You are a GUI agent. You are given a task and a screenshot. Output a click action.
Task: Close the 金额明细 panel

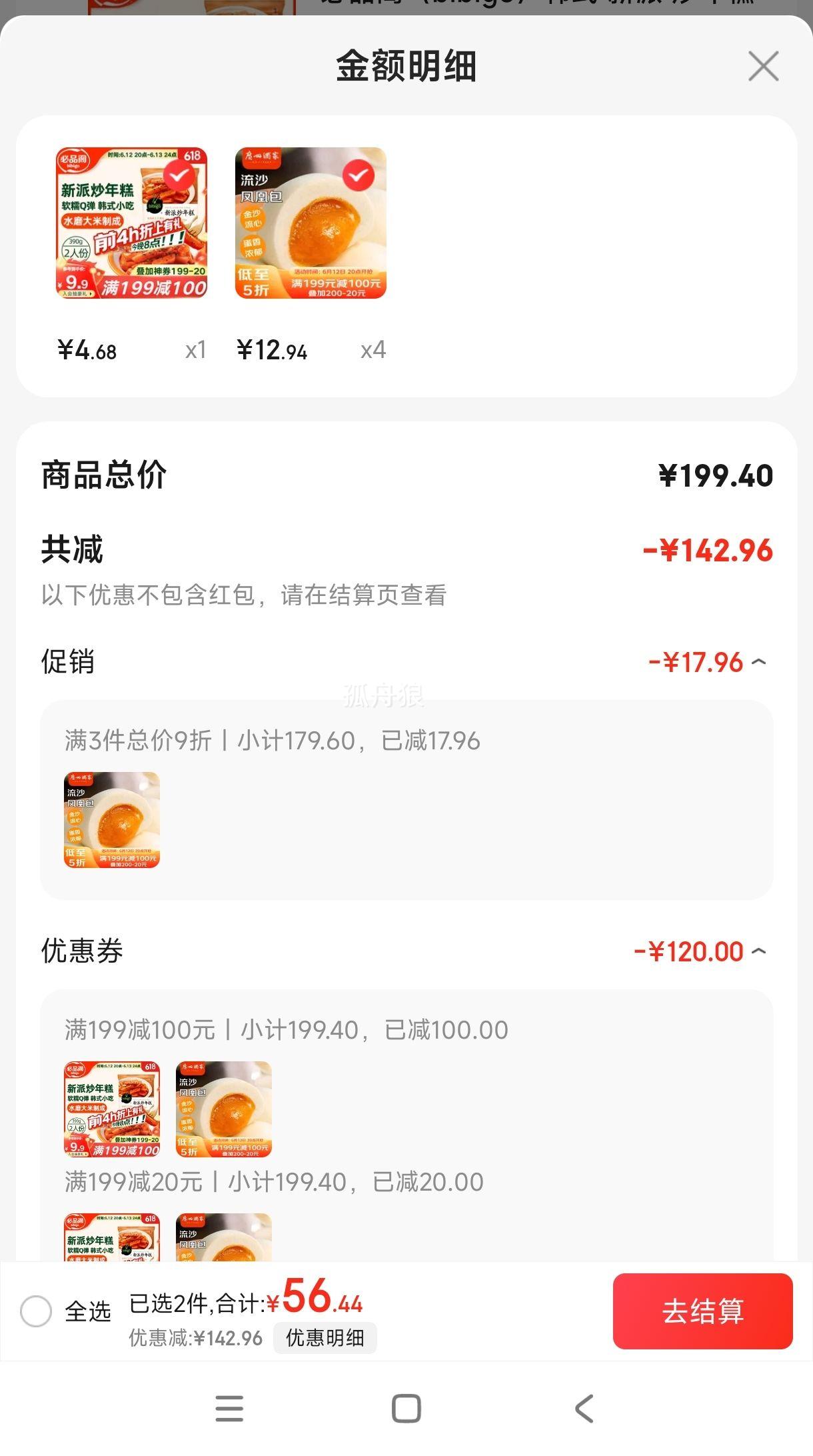[763, 66]
